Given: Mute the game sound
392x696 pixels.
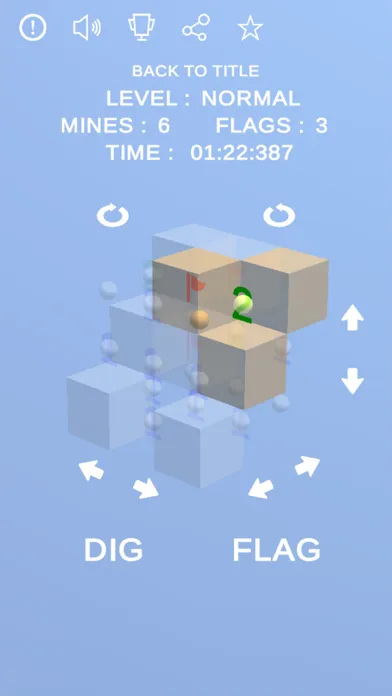Looking at the screenshot, I should pyautogui.click(x=87, y=28).
